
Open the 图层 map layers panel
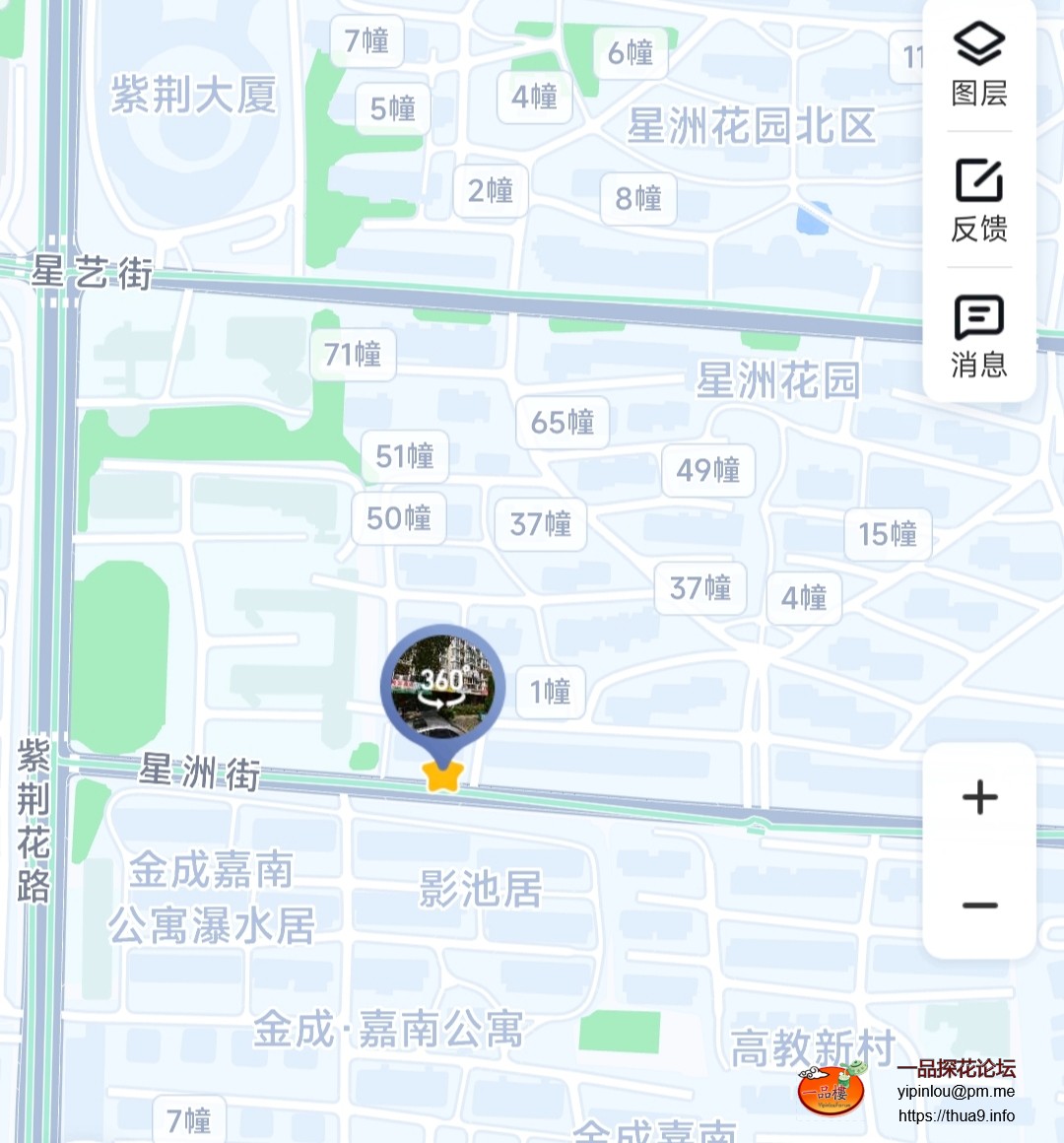click(979, 64)
